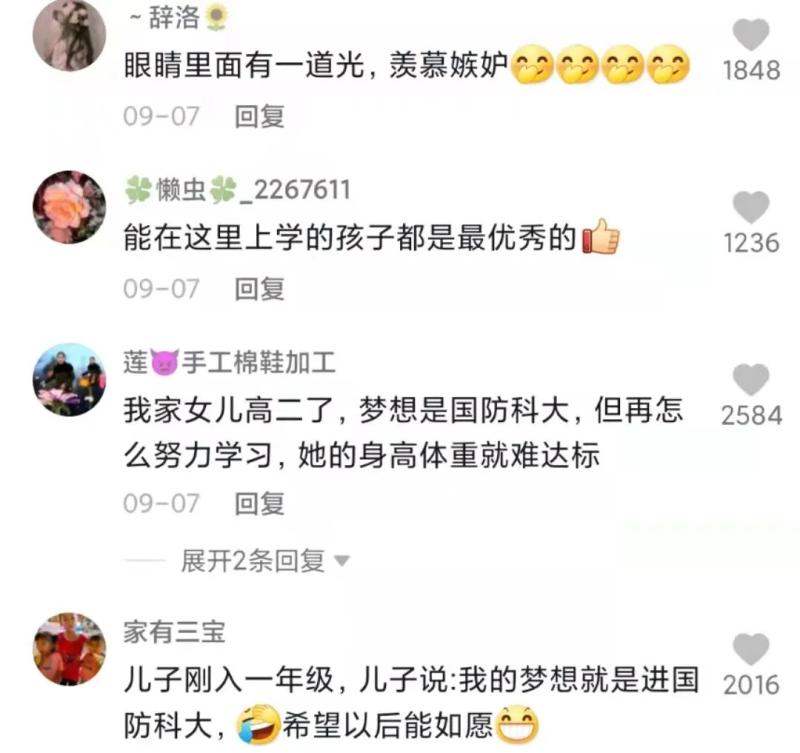The image size is (800, 753).
Task: Reply to 莲手工棉鞋加工's comment
Action: 259,503
